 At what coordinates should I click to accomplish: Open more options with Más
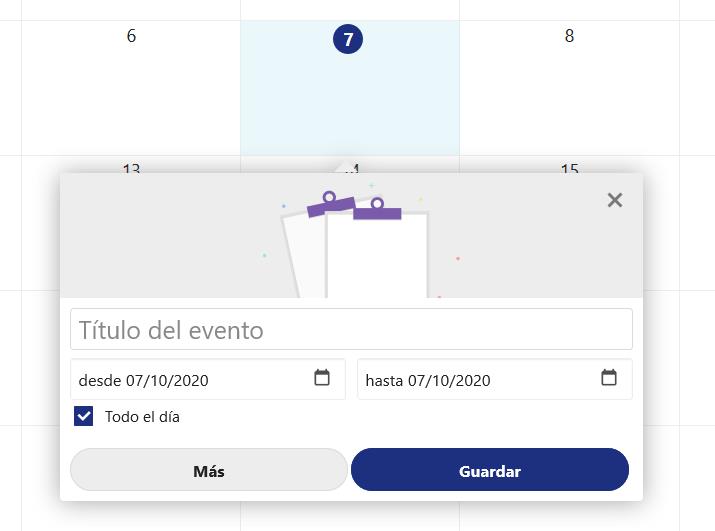(x=208, y=470)
